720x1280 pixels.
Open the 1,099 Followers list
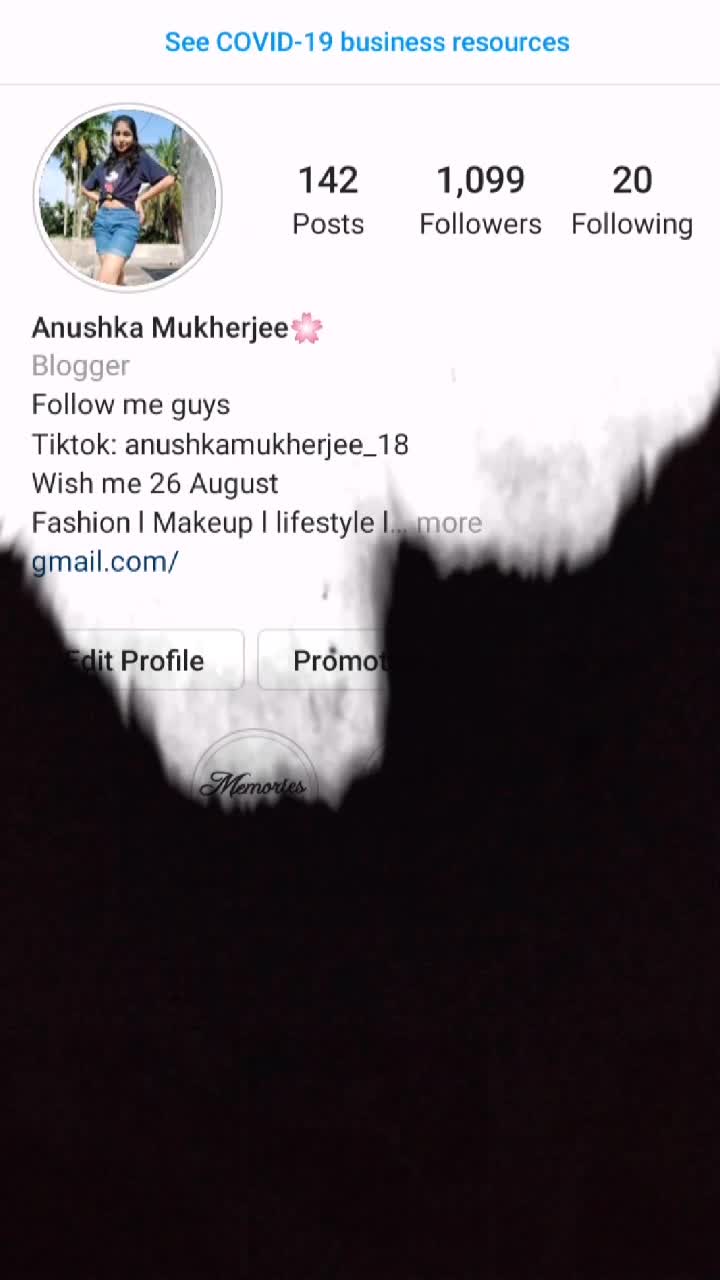[480, 200]
